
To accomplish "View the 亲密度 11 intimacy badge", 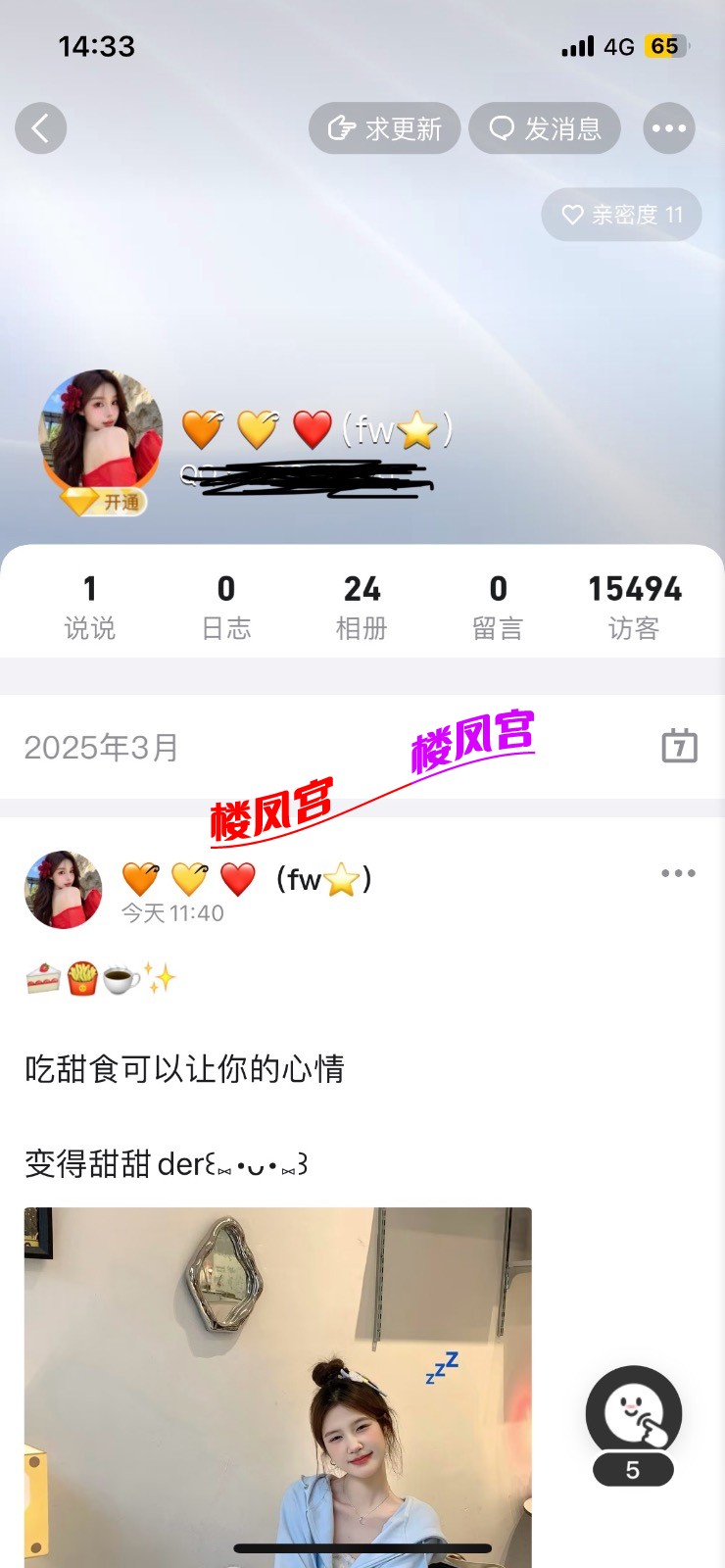I will 621,215.
